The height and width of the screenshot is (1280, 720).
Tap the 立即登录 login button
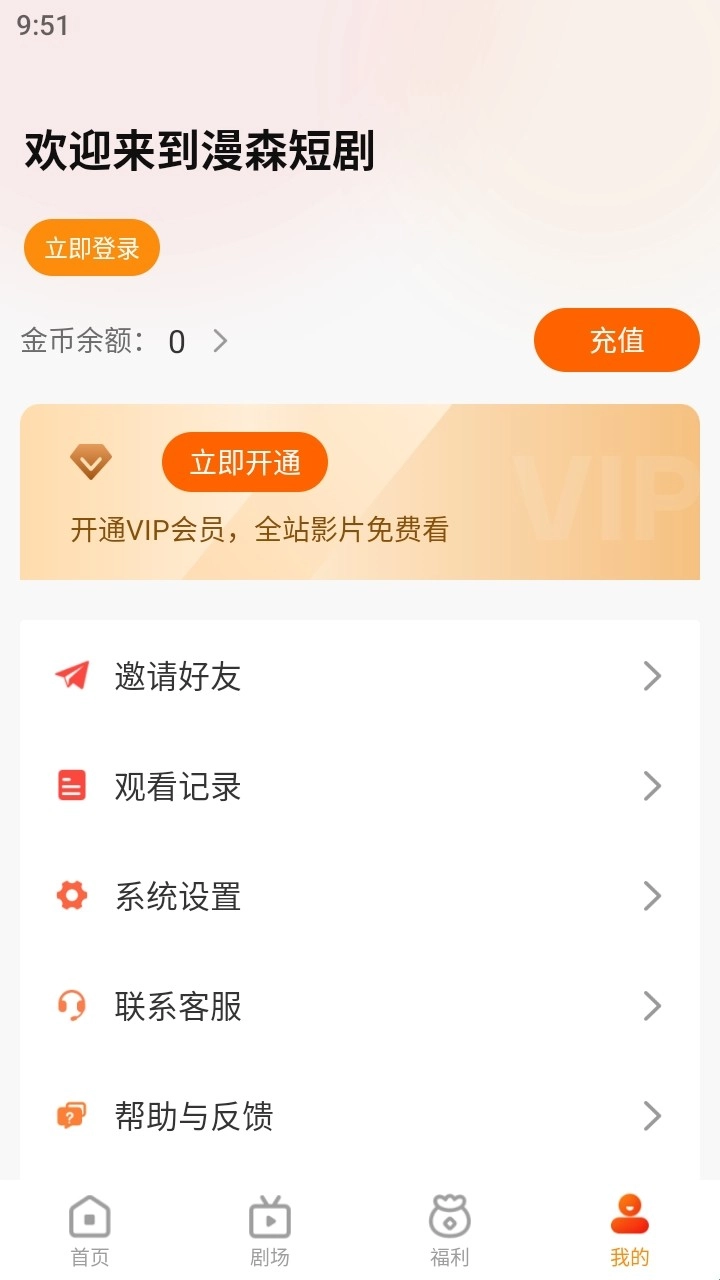point(92,248)
